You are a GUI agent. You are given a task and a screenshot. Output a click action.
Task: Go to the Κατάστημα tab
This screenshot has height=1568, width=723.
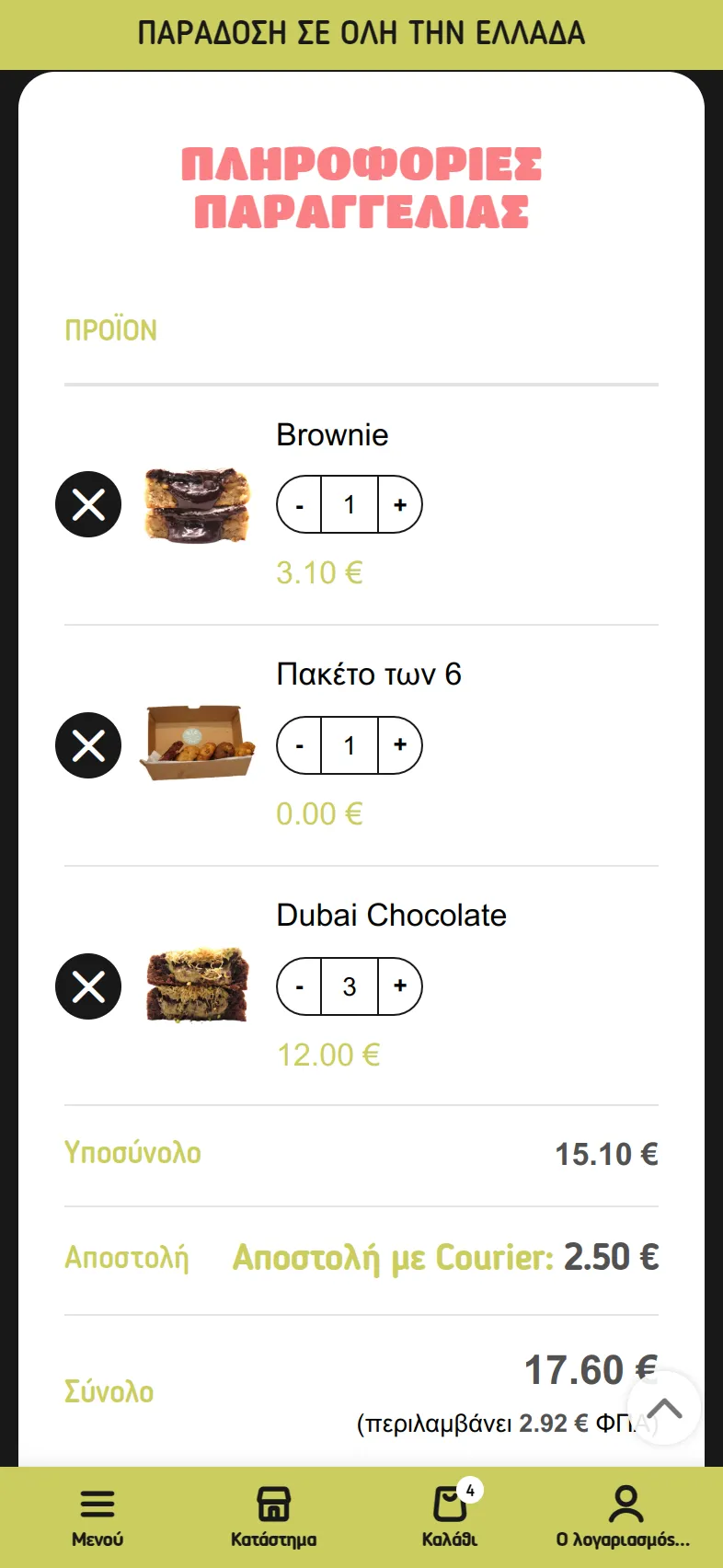pos(273,1516)
